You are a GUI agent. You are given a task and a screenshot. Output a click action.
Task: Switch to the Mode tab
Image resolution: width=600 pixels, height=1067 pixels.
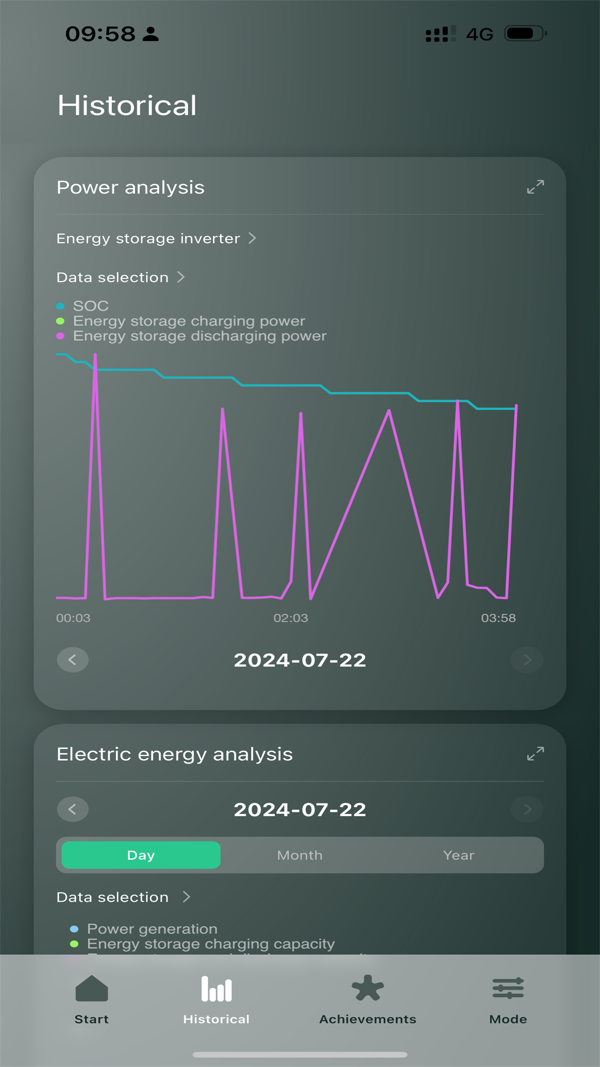(x=508, y=1000)
